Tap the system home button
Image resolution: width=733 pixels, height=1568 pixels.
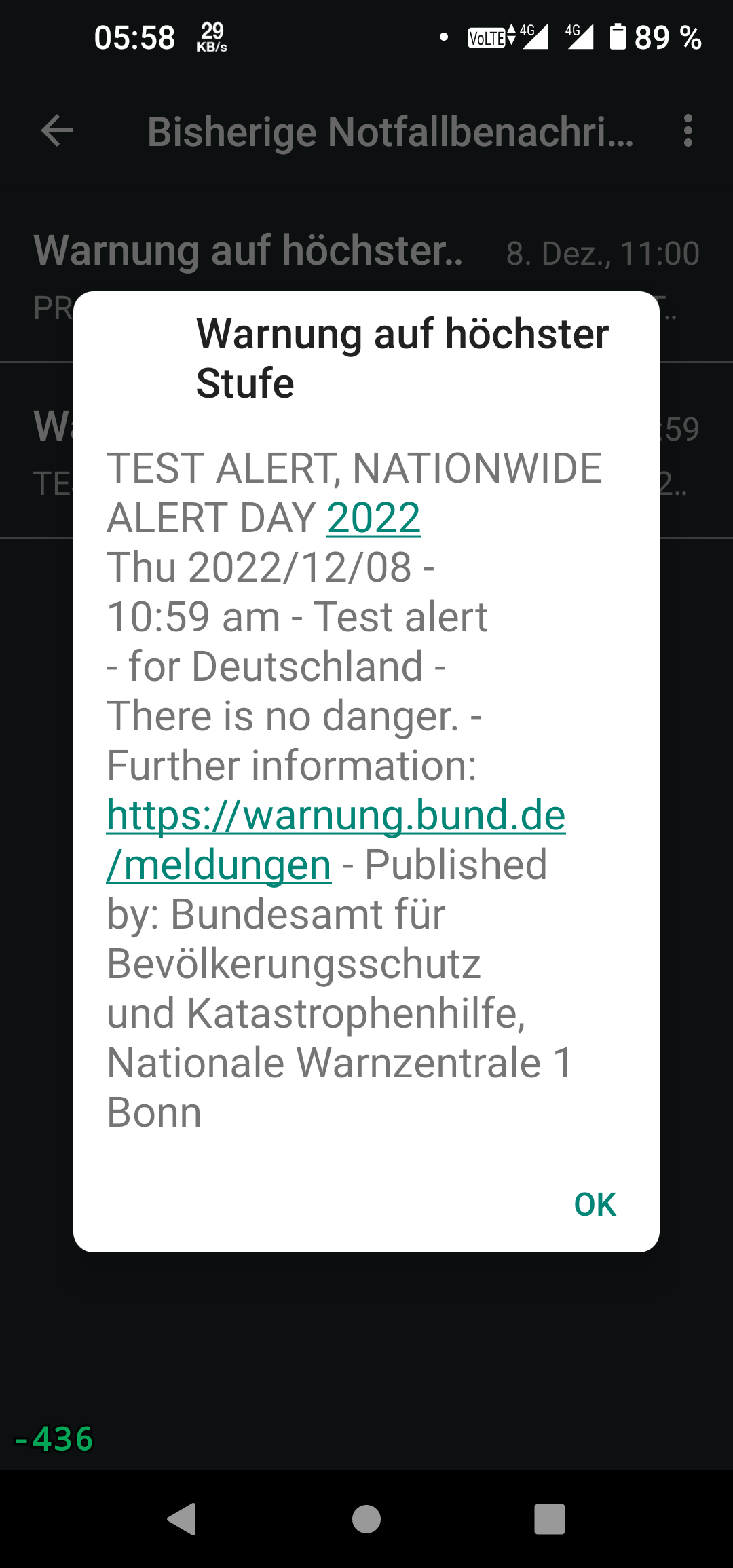366,1518
